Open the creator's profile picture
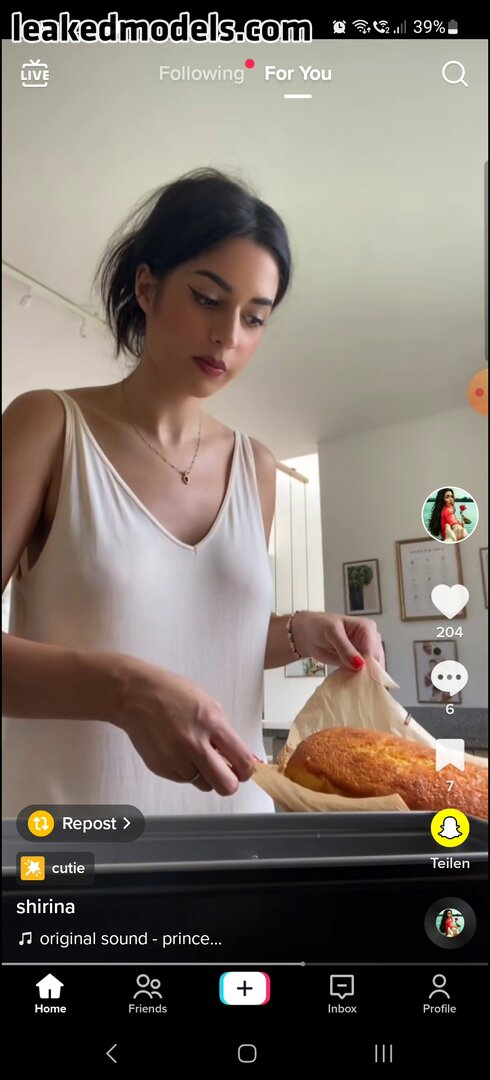This screenshot has height=1080, width=490. pyautogui.click(x=449, y=515)
